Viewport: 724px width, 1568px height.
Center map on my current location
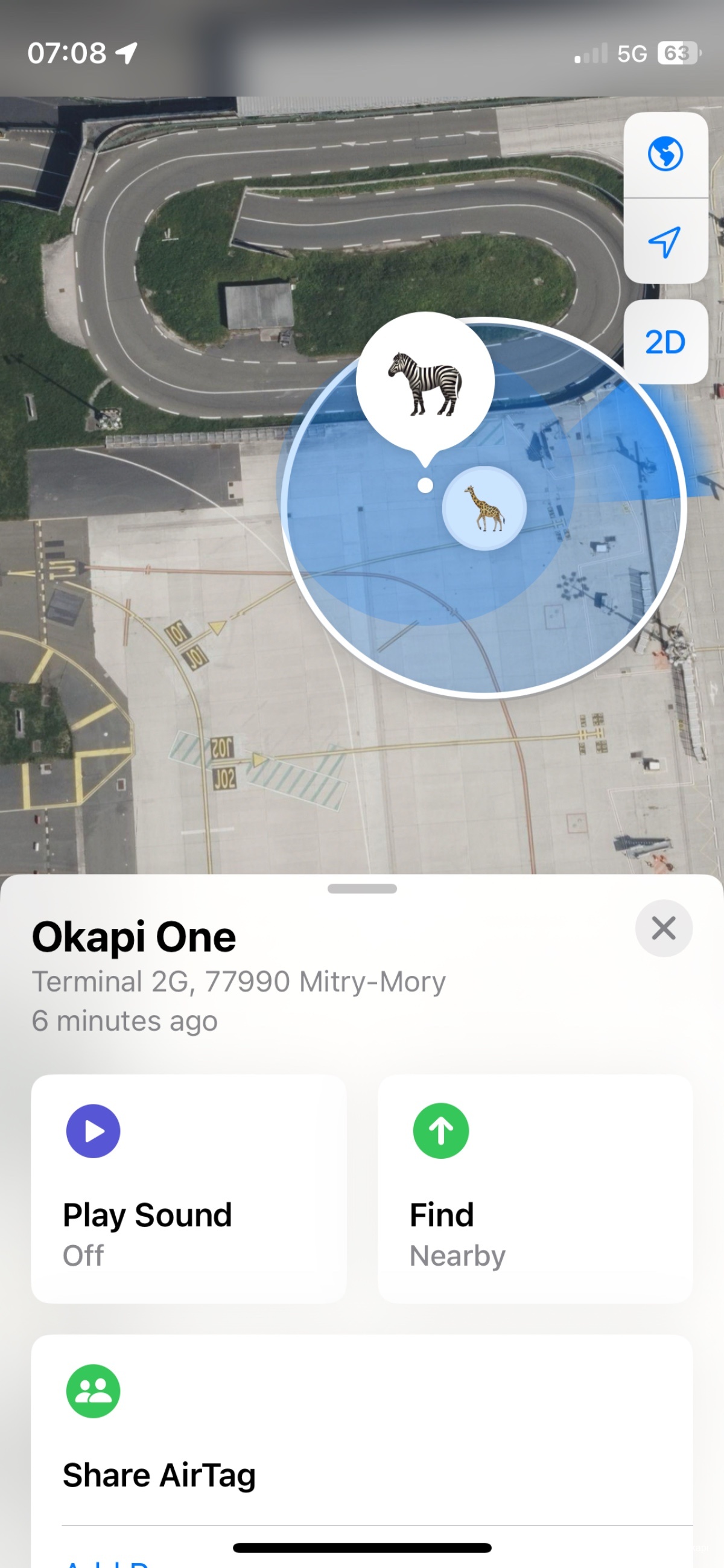click(665, 242)
